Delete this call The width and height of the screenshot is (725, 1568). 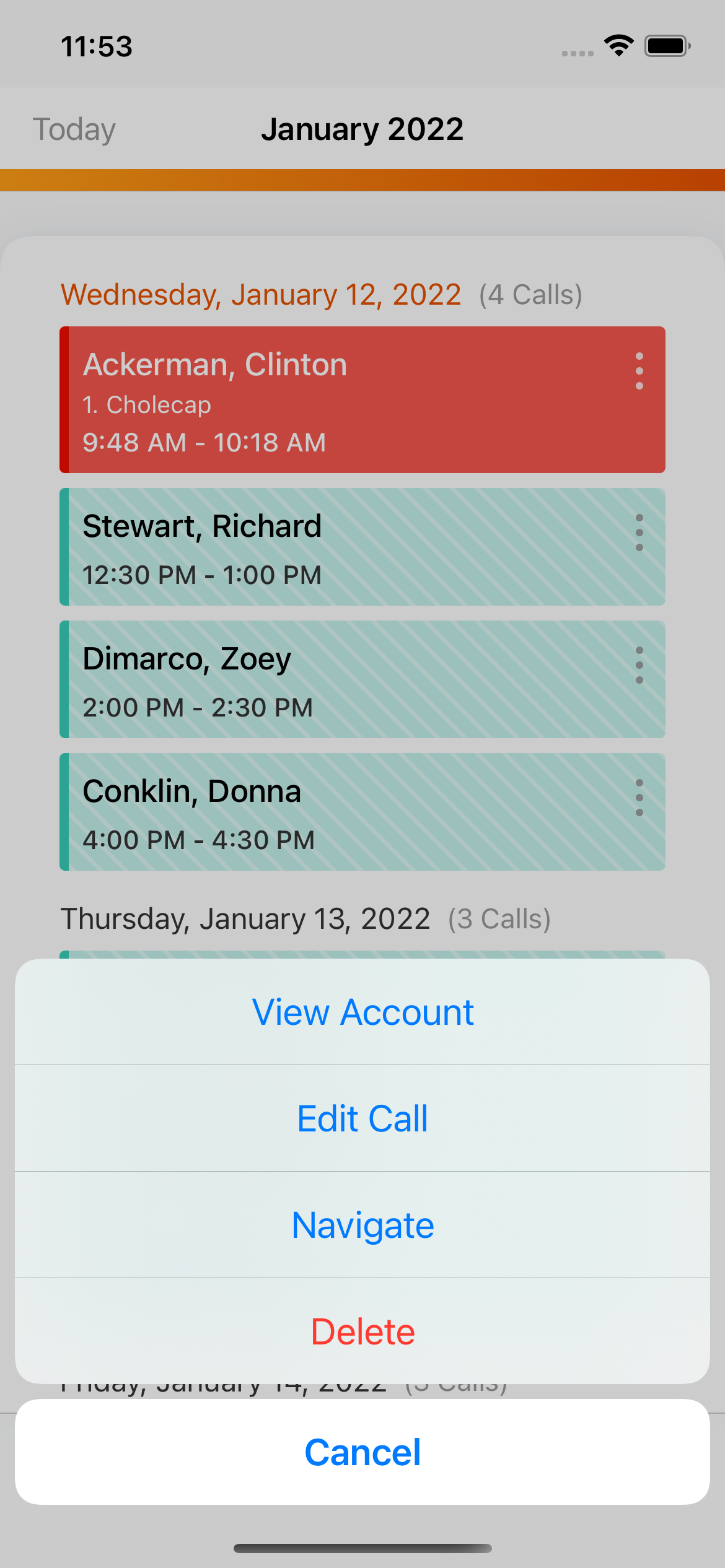coord(362,1331)
